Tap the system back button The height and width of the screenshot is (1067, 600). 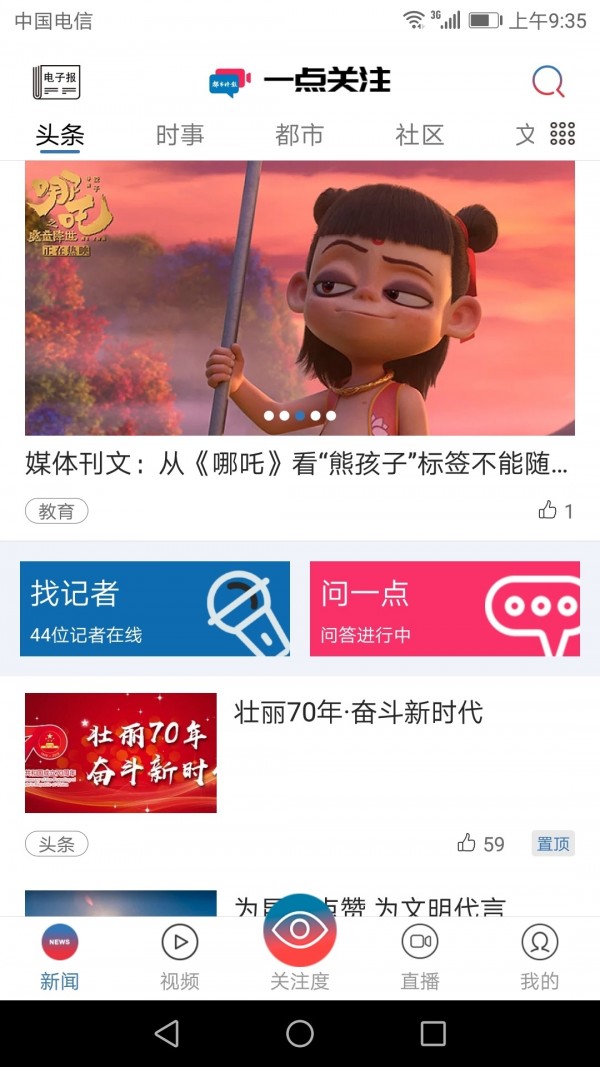pos(167,1033)
